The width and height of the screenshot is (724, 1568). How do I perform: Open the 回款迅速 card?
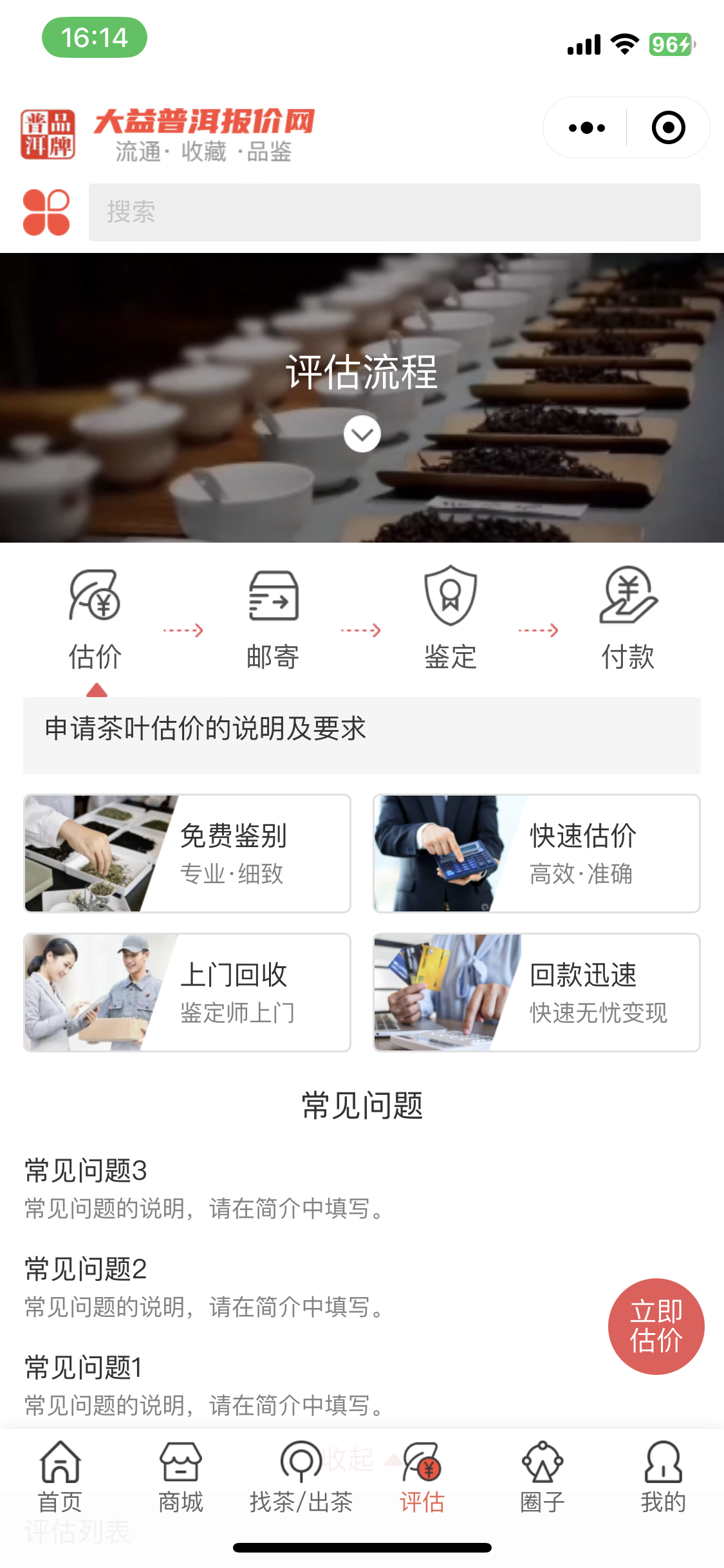[x=537, y=992]
